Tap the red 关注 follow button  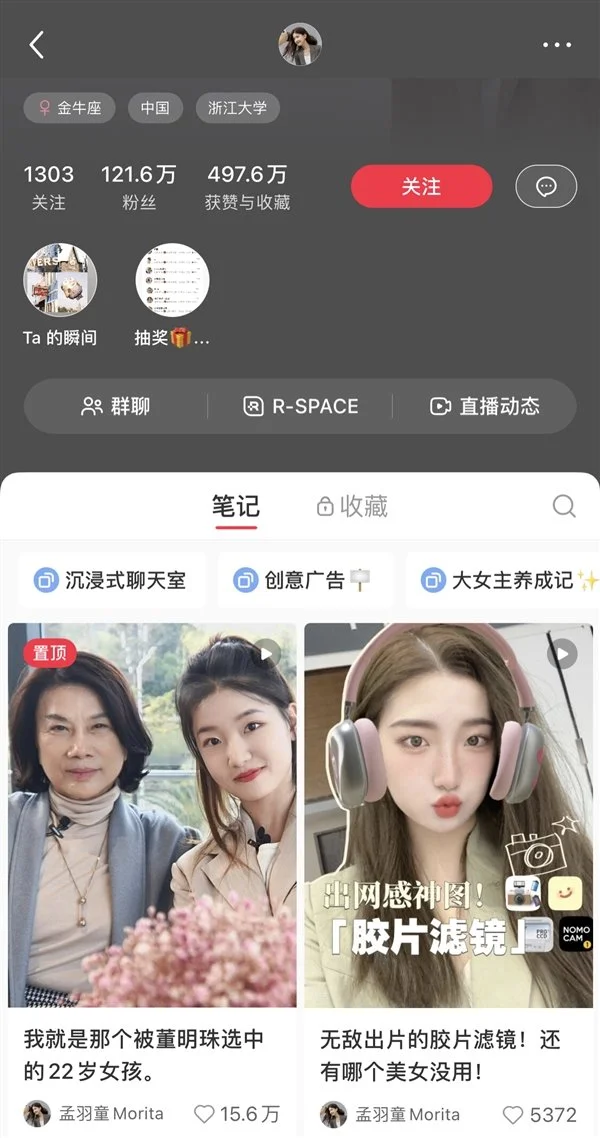(421, 187)
